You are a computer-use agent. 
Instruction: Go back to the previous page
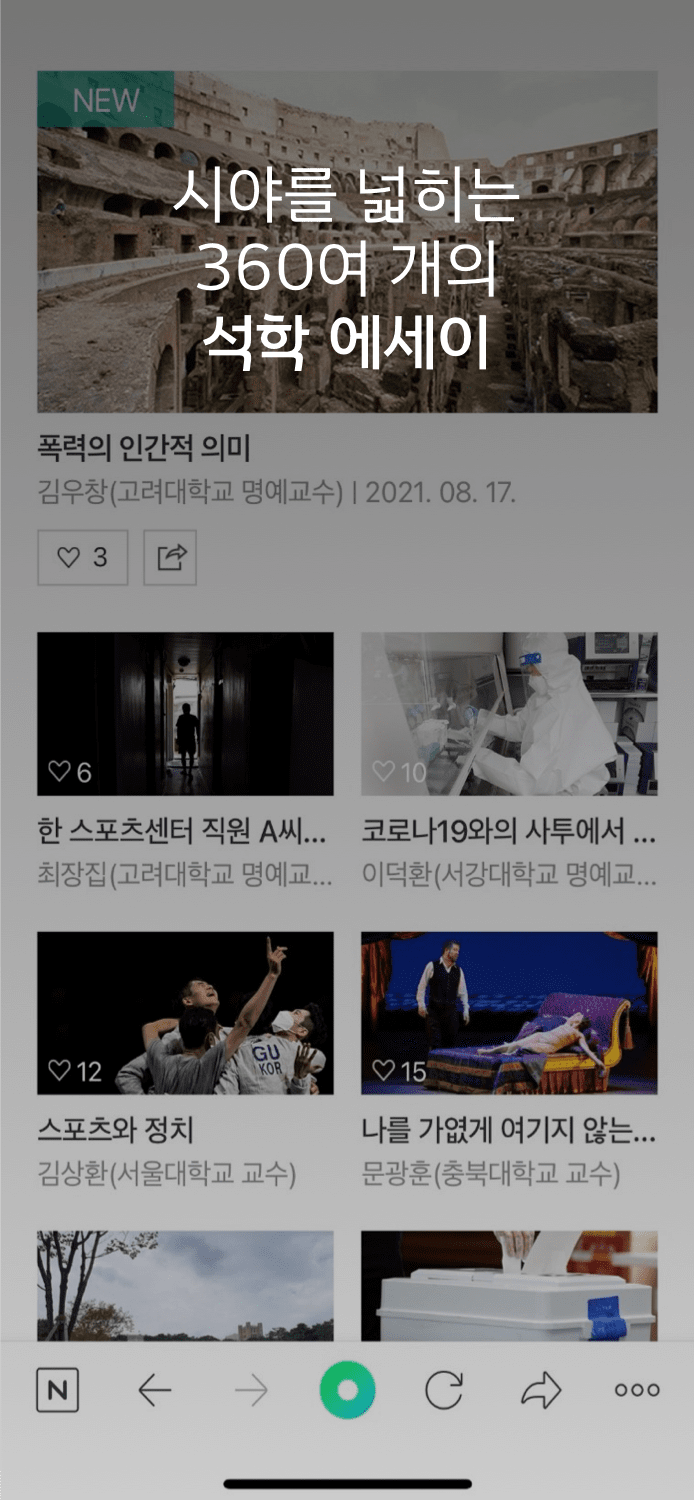click(154, 1390)
